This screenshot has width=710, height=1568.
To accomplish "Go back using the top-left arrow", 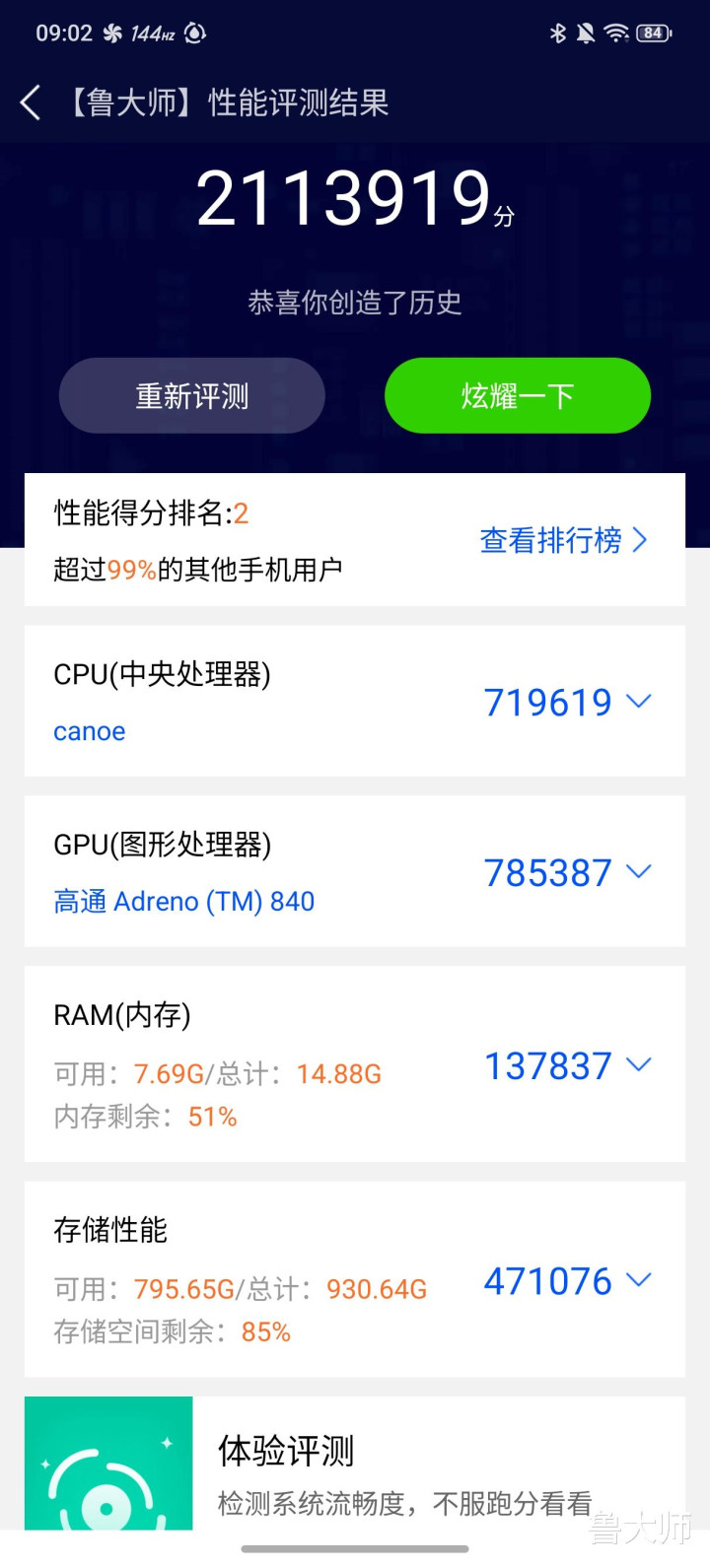I will (x=31, y=102).
